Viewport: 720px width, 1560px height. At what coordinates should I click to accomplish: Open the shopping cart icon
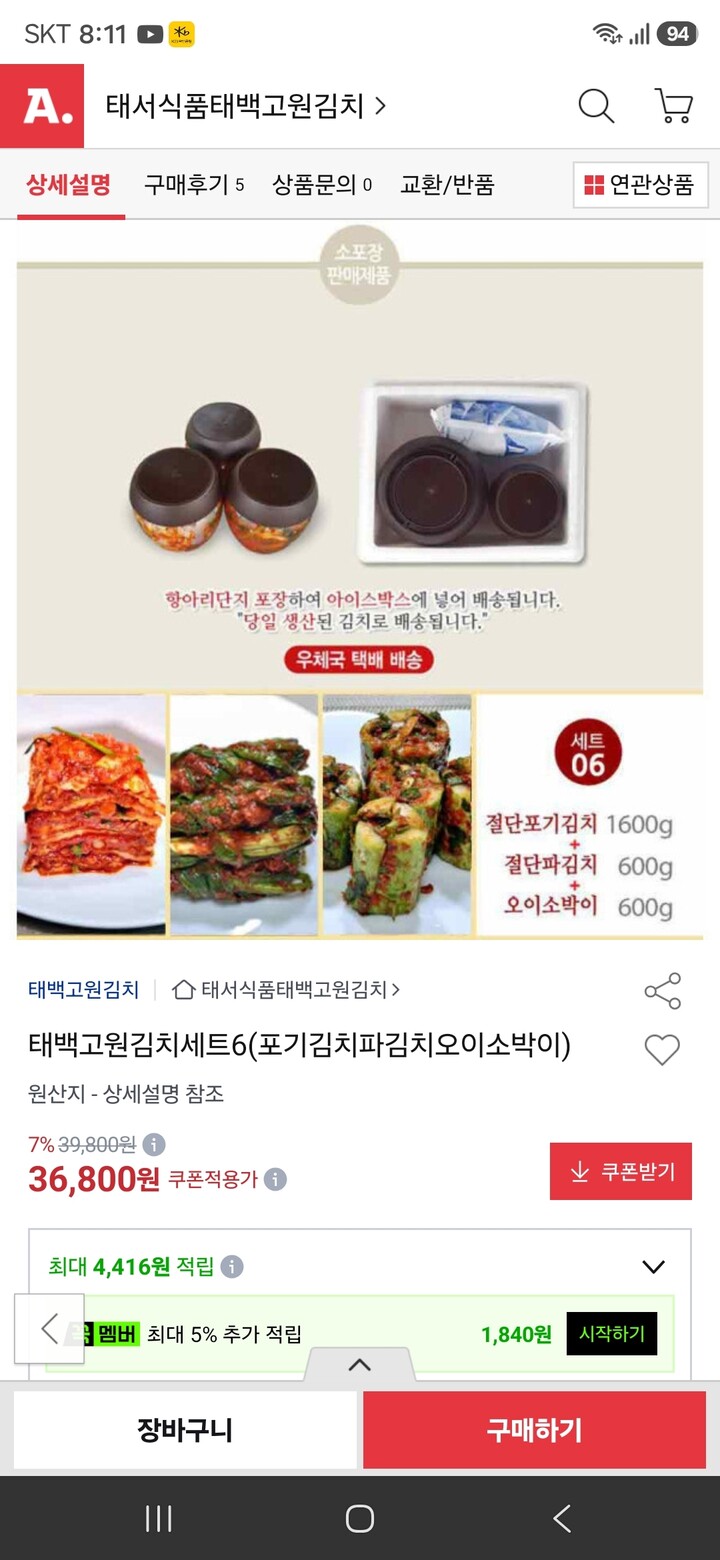674,106
